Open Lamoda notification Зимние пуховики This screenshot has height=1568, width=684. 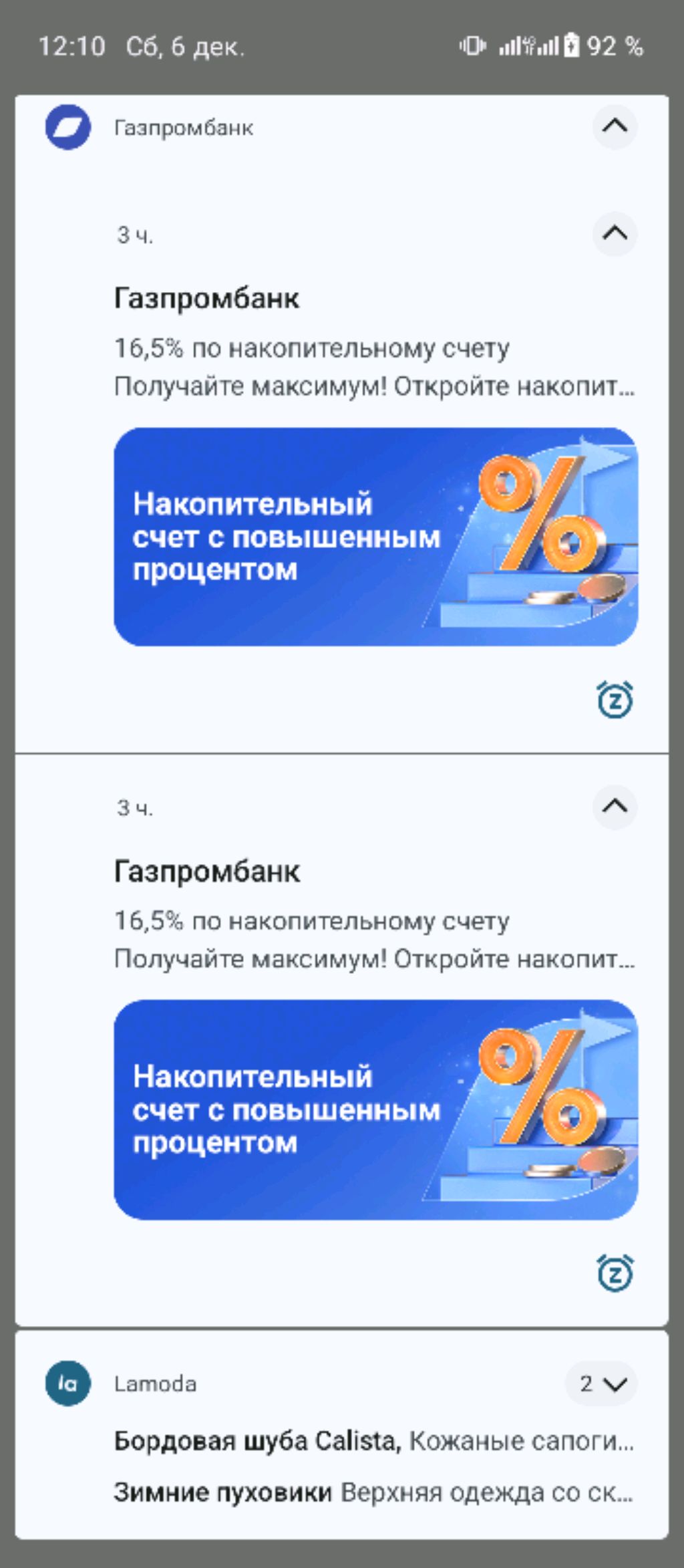click(373, 1492)
